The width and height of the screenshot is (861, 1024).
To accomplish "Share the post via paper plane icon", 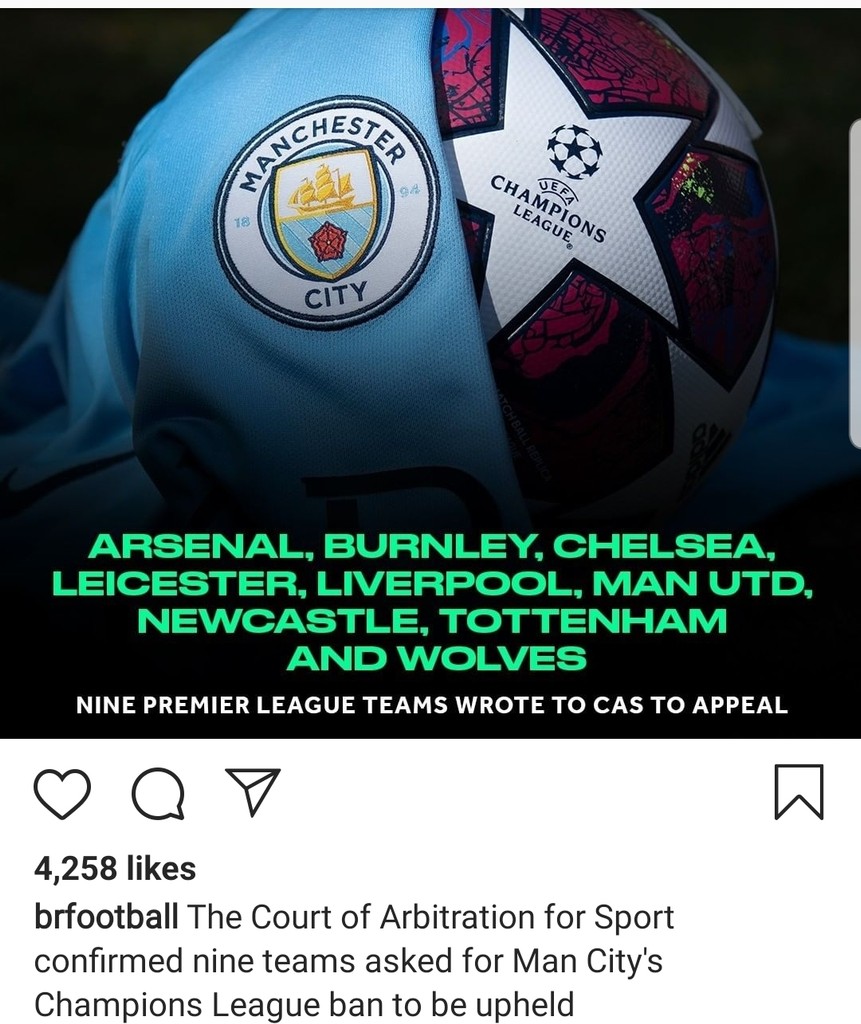I will (251, 793).
